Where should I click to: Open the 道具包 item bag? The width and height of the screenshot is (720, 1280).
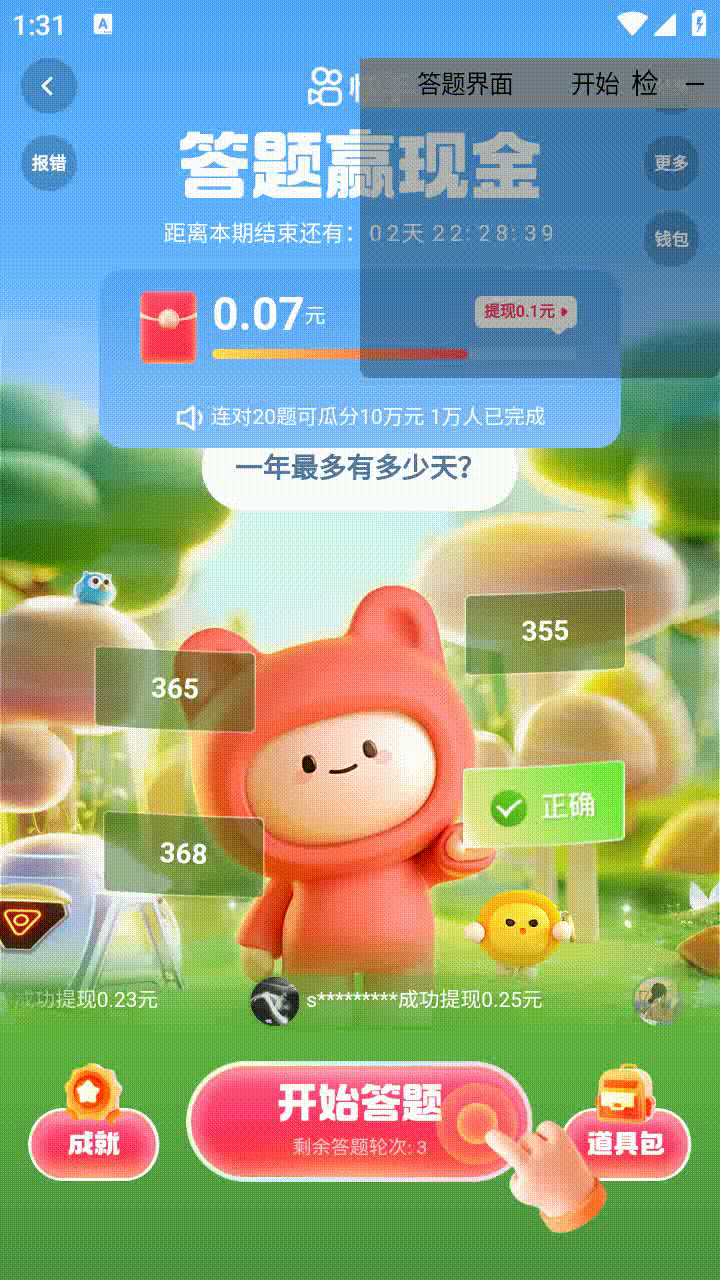click(626, 1142)
